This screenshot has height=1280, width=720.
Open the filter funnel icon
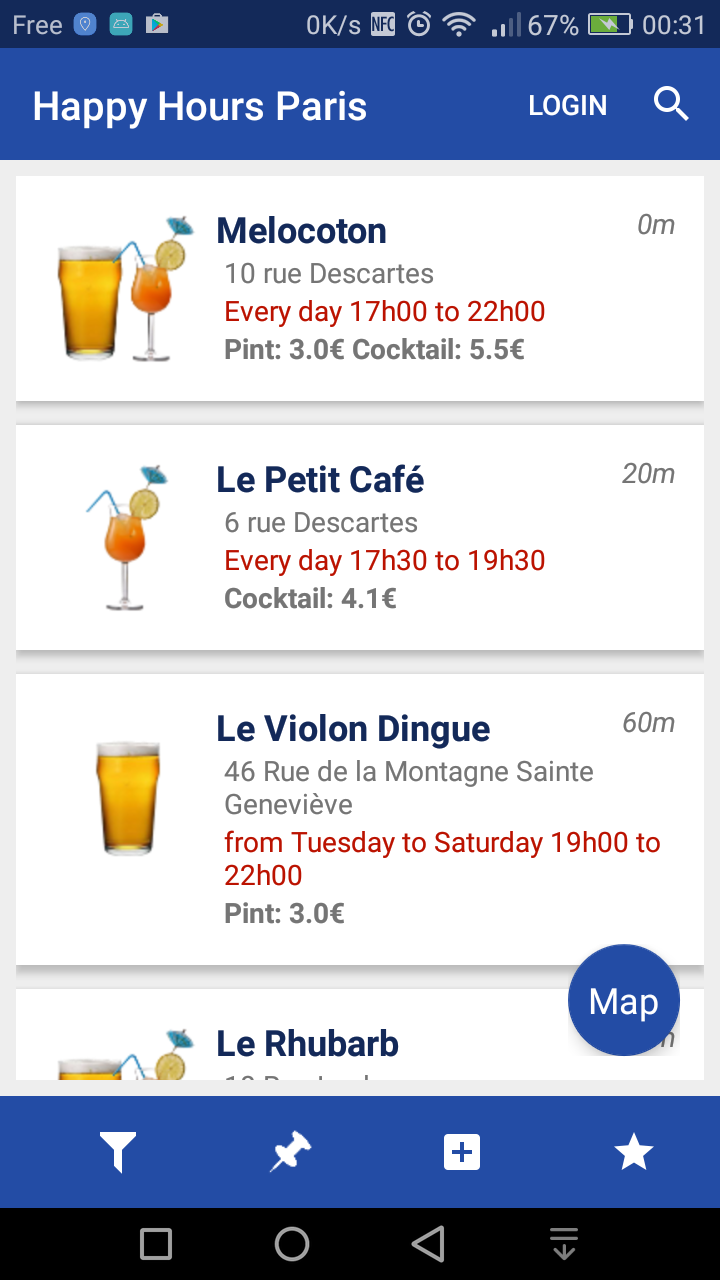point(117,1152)
